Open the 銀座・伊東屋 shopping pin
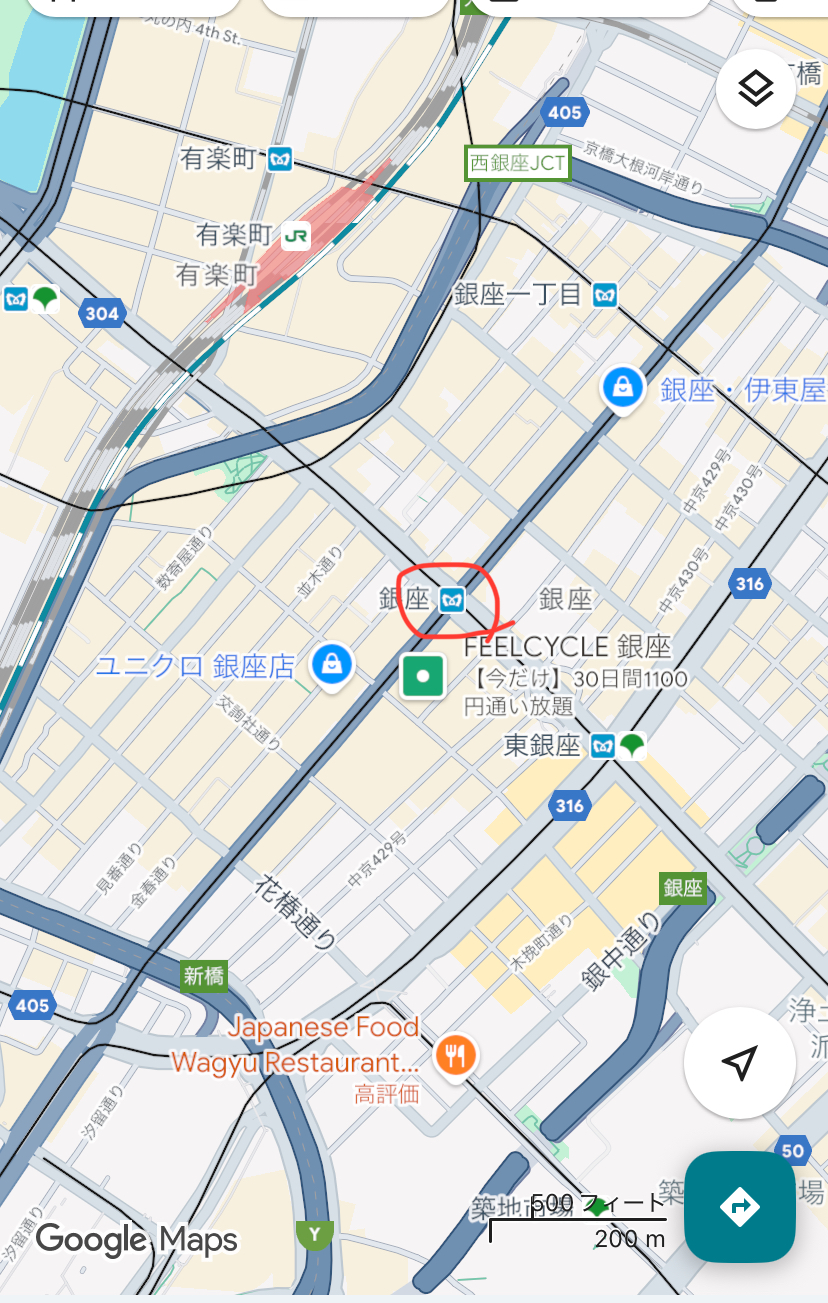The image size is (828, 1303). click(622, 388)
